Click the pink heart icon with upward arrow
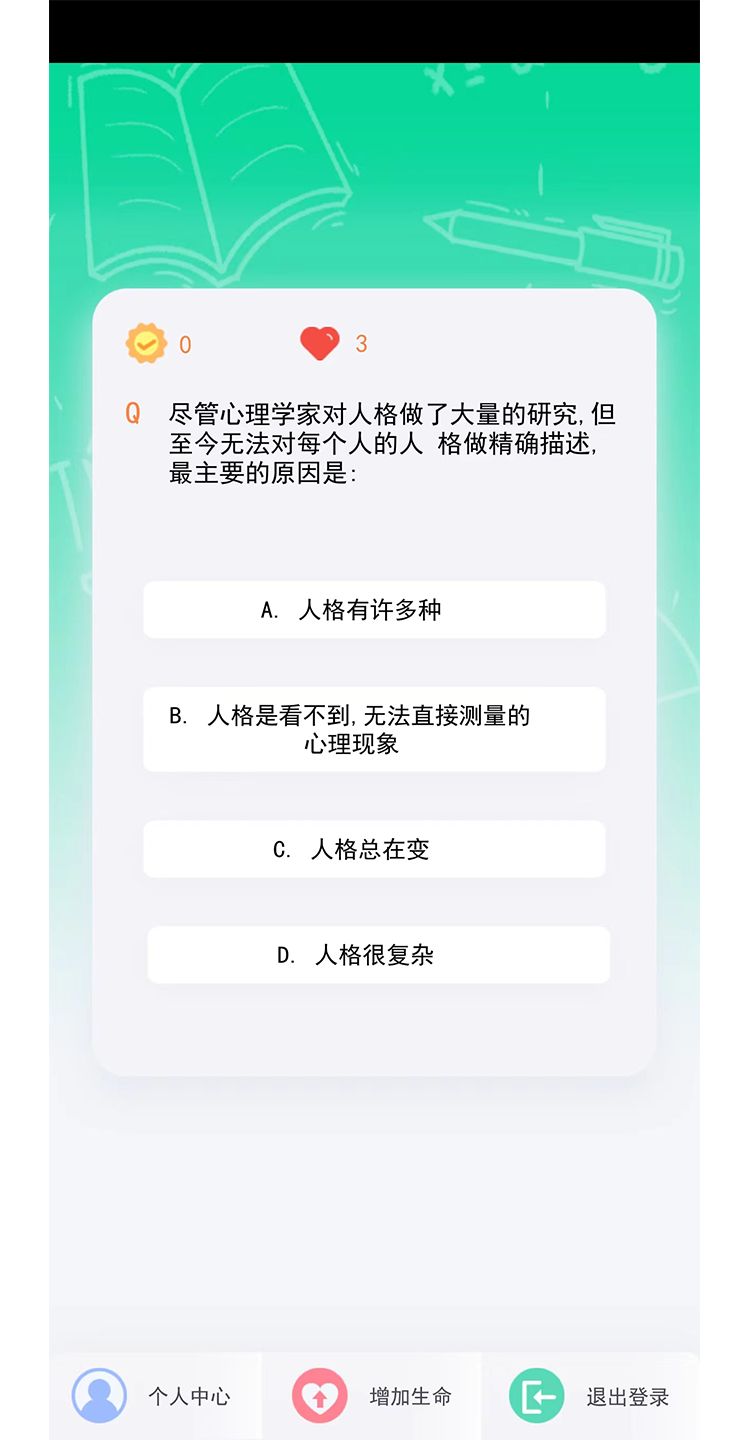This screenshot has height=1440, width=750. 318,1393
